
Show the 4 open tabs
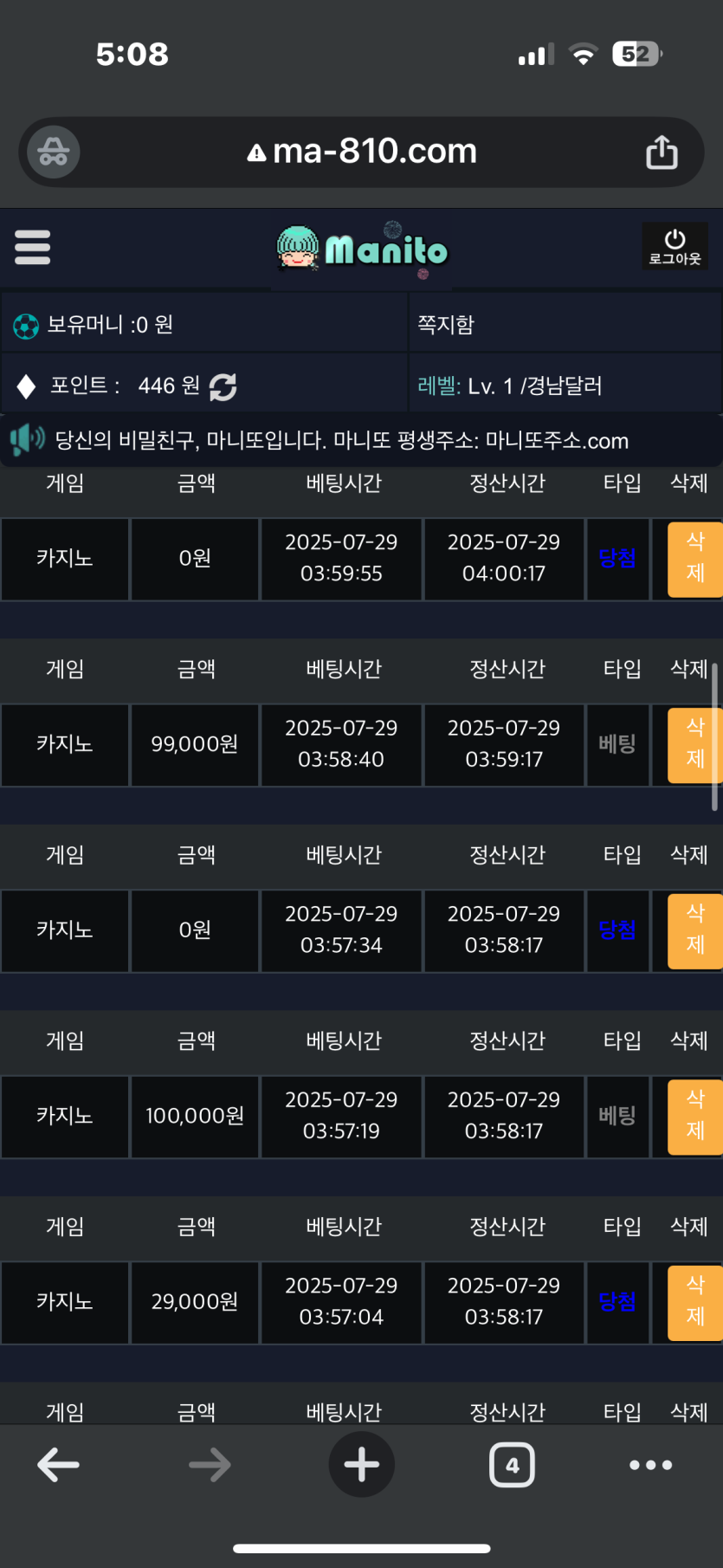[x=512, y=1465]
